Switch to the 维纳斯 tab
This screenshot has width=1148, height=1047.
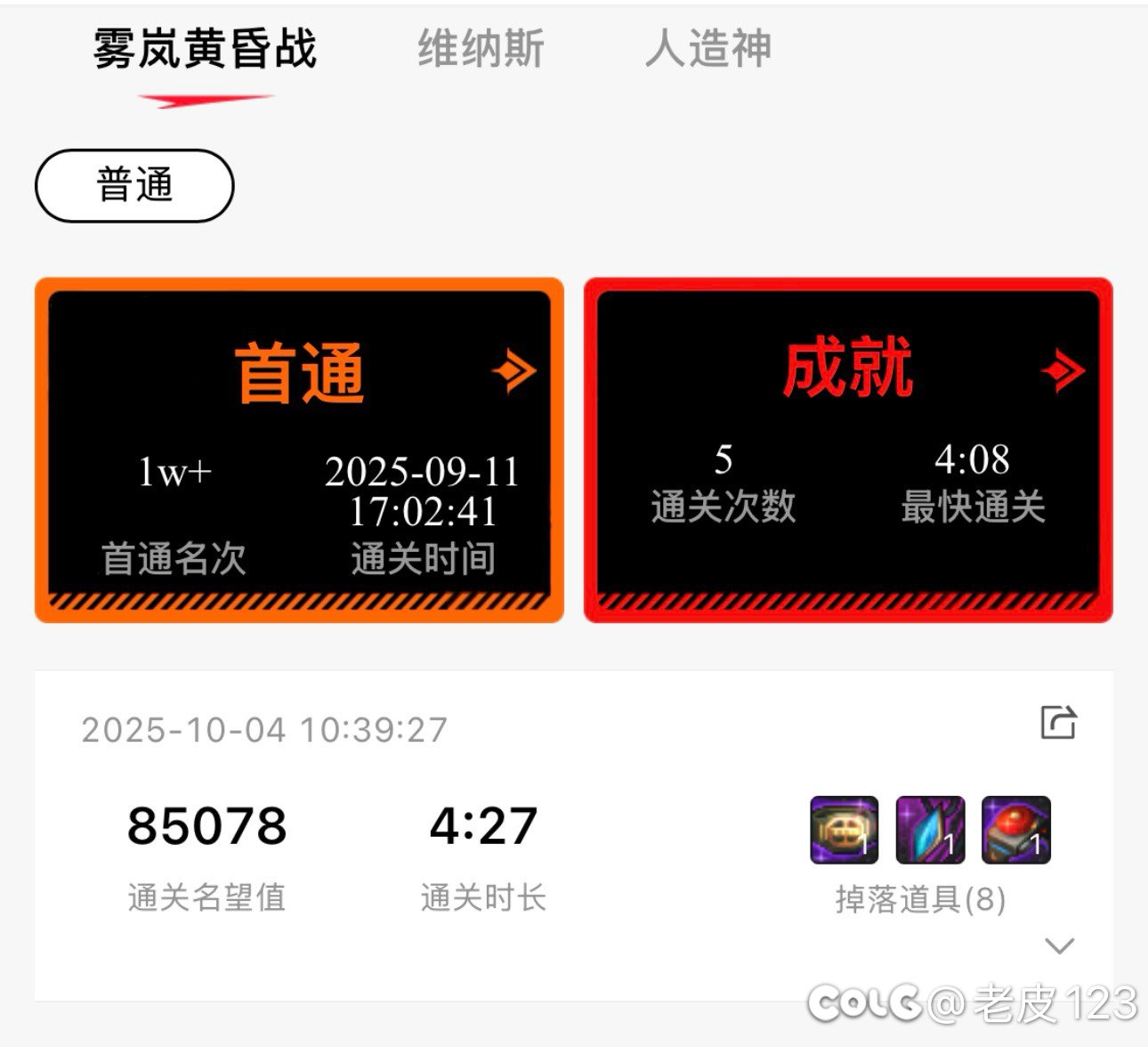481,49
